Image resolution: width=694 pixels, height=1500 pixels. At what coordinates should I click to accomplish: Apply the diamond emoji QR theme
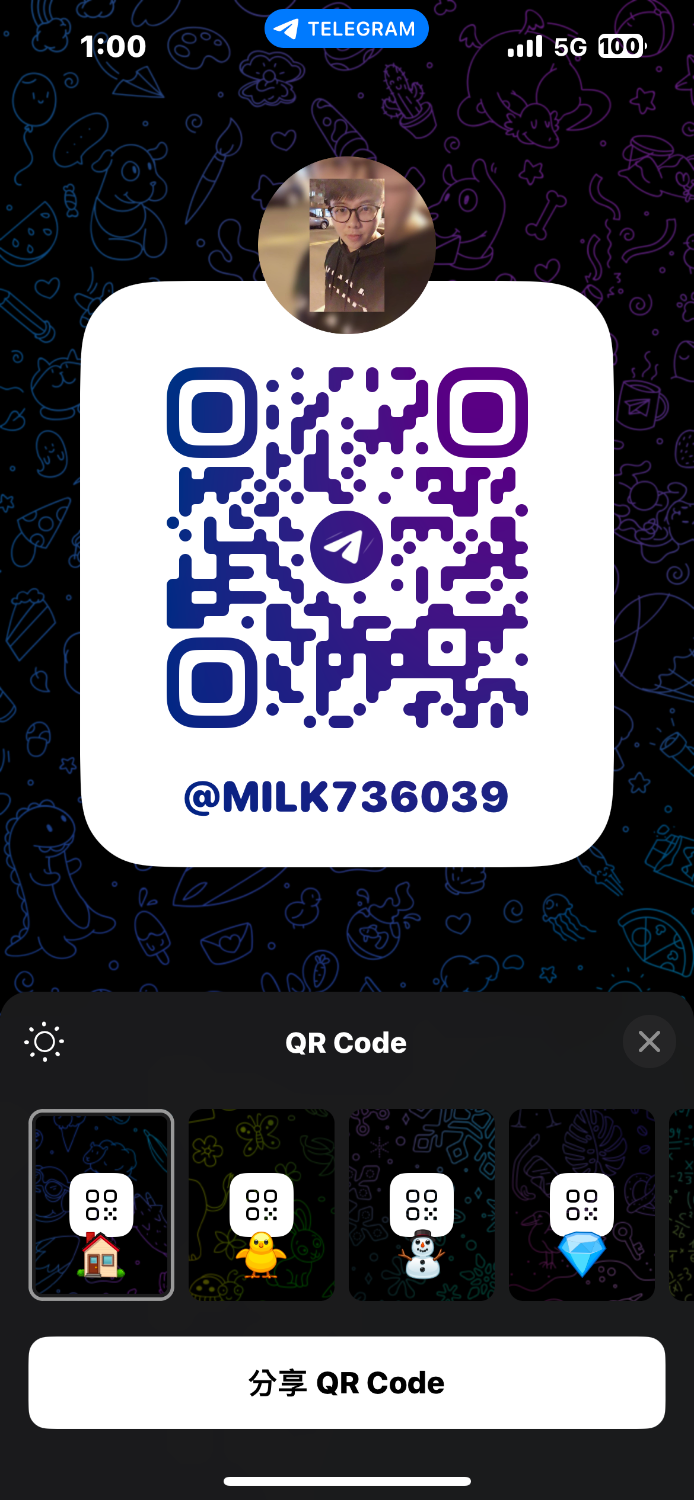tap(581, 1205)
